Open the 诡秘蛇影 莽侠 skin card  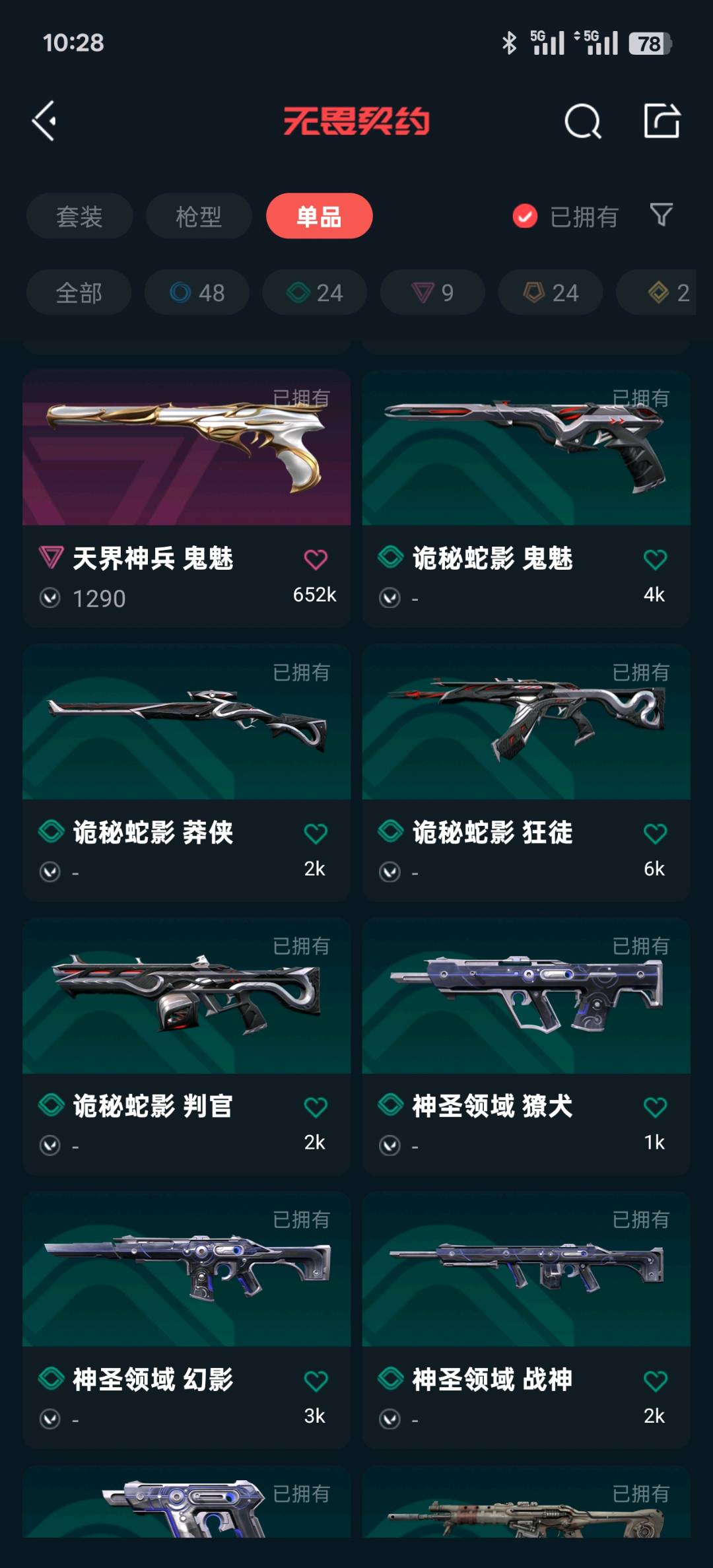click(x=187, y=772)
